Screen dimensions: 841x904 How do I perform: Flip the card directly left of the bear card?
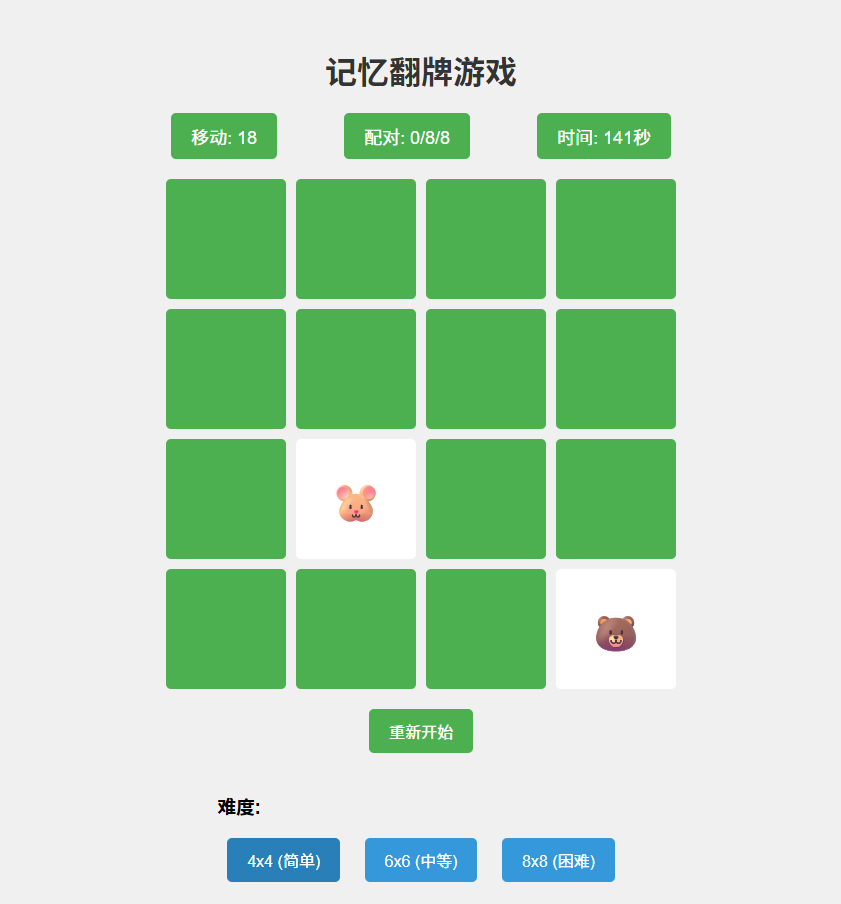(x=485, y=628)
